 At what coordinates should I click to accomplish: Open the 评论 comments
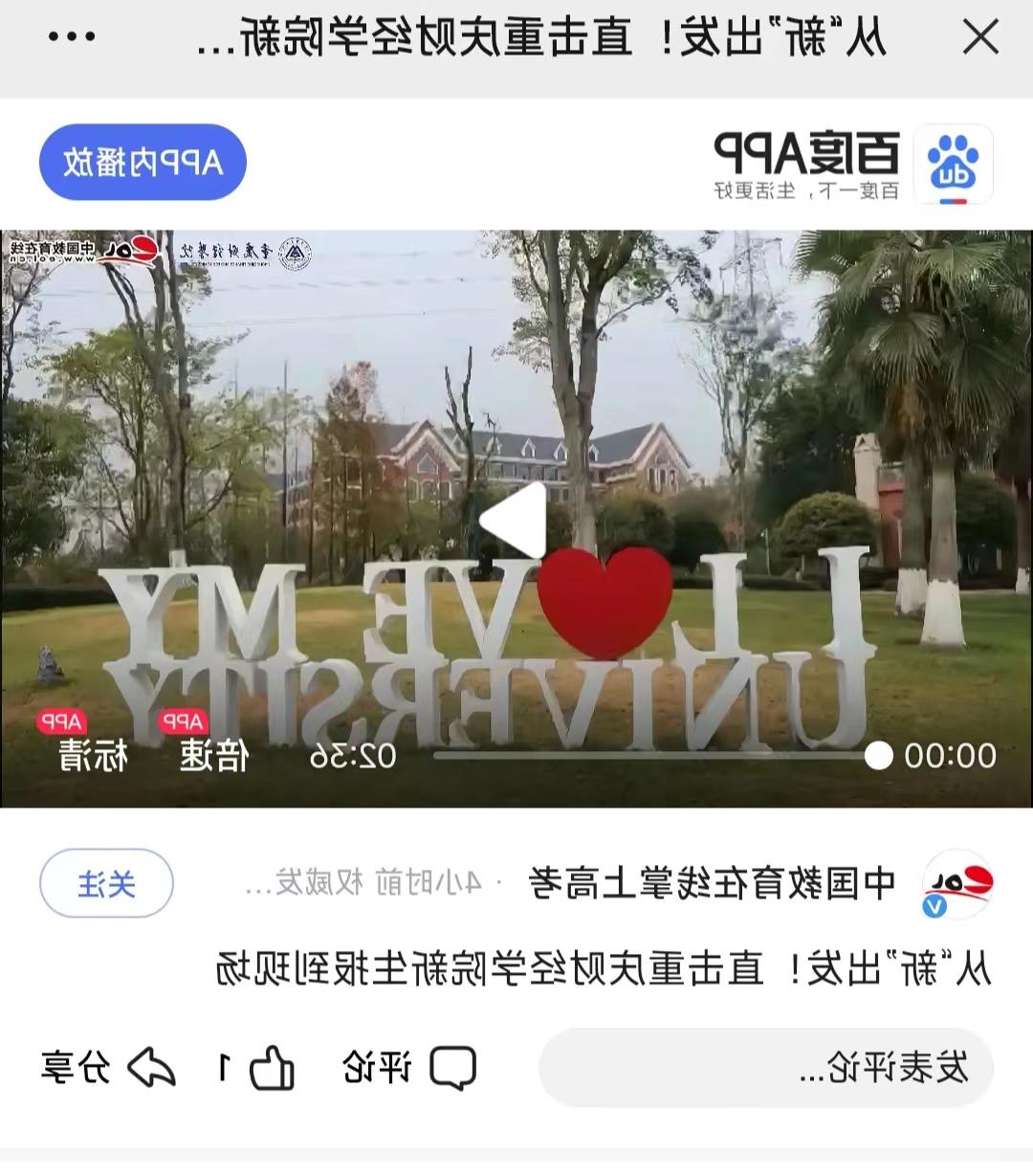[409, 1067]
